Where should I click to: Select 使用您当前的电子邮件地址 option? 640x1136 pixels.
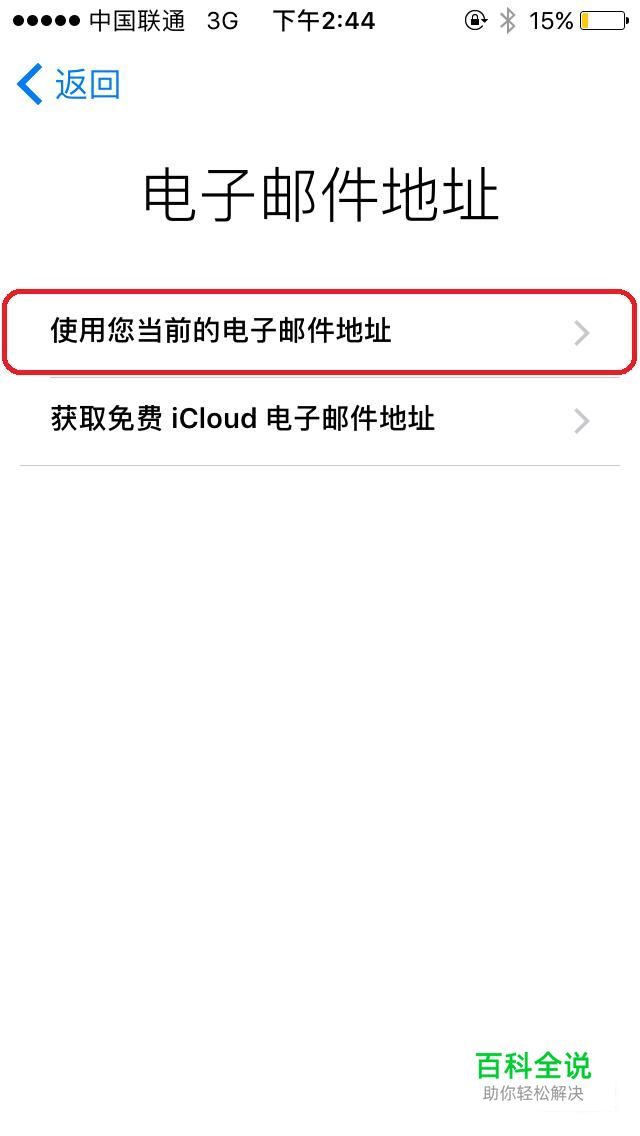[x=318, y=332]
